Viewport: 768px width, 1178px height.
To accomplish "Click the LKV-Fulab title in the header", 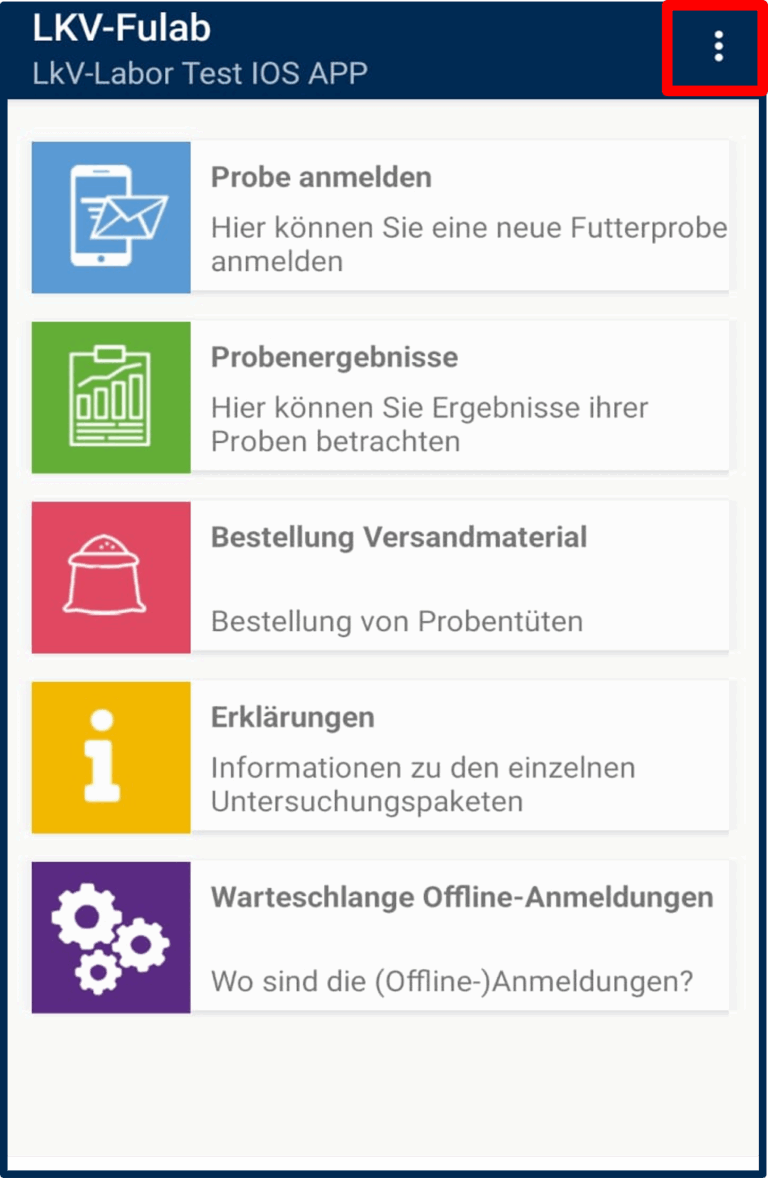I will click(120, 28).
